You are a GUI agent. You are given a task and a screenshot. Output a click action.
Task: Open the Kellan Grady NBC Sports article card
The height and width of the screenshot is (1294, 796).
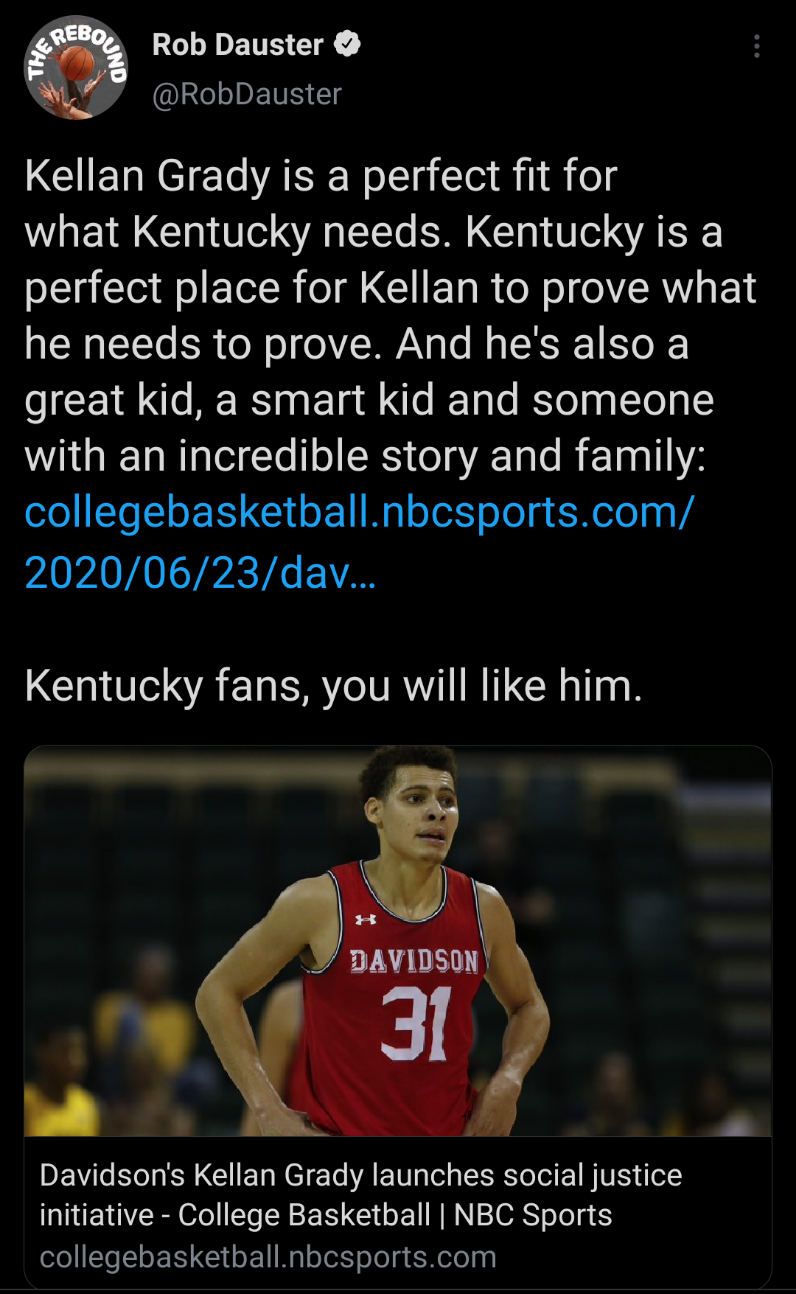(x=398, y=1017)
